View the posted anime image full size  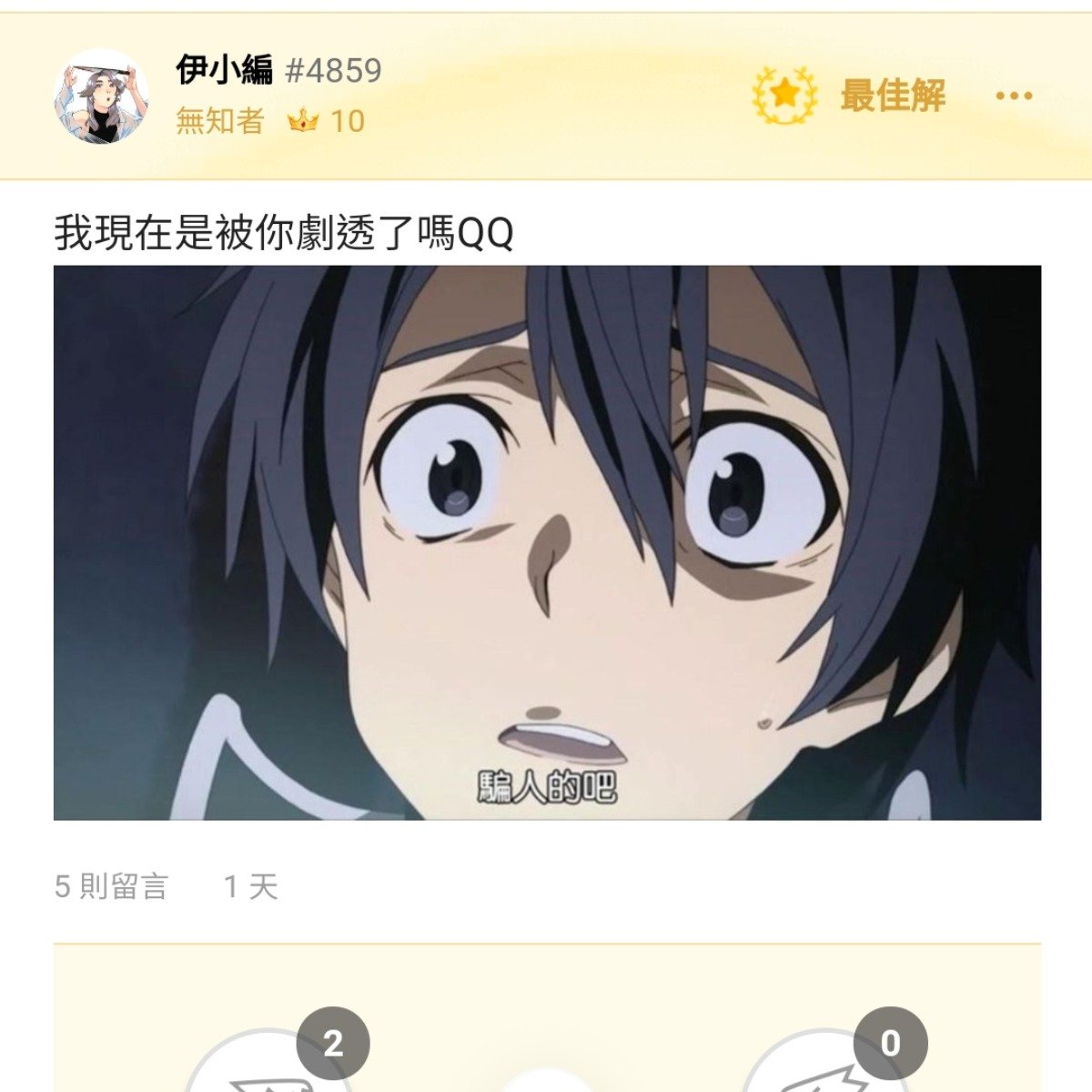547,542
